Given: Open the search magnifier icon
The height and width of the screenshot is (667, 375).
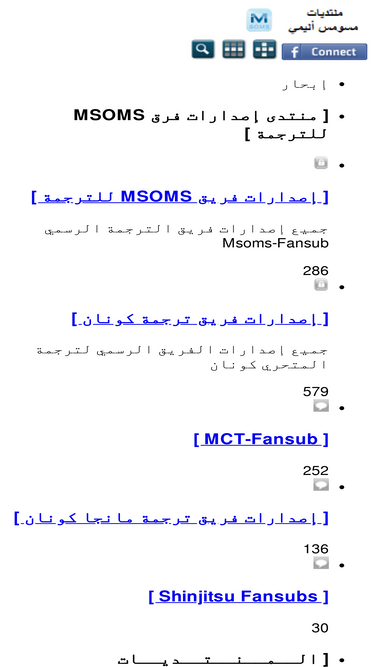Looking at the screenshot, I should [203, 49].
